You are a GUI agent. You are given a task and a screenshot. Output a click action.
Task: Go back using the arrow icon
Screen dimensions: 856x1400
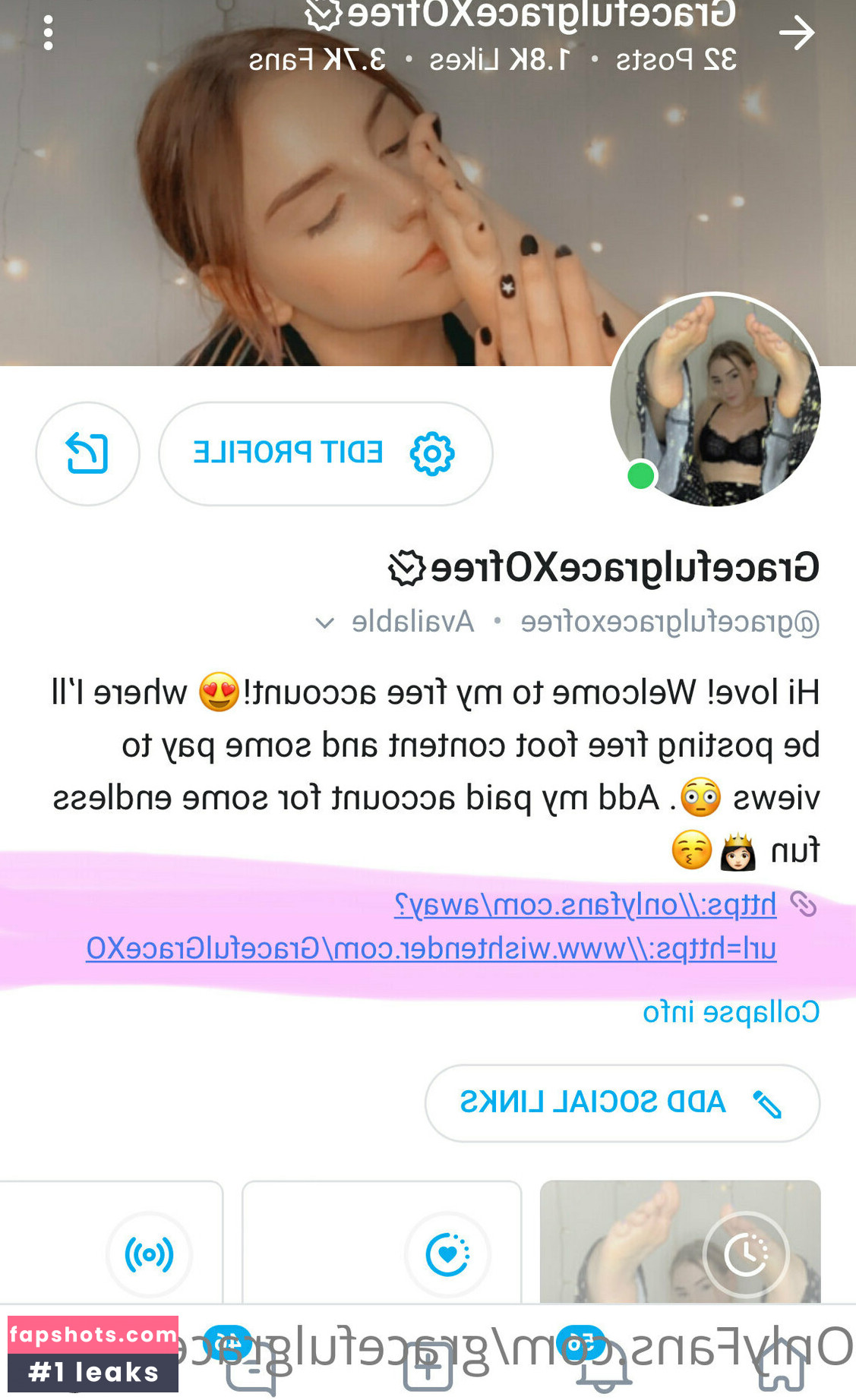pyautogui.click(x=797, y=33)
